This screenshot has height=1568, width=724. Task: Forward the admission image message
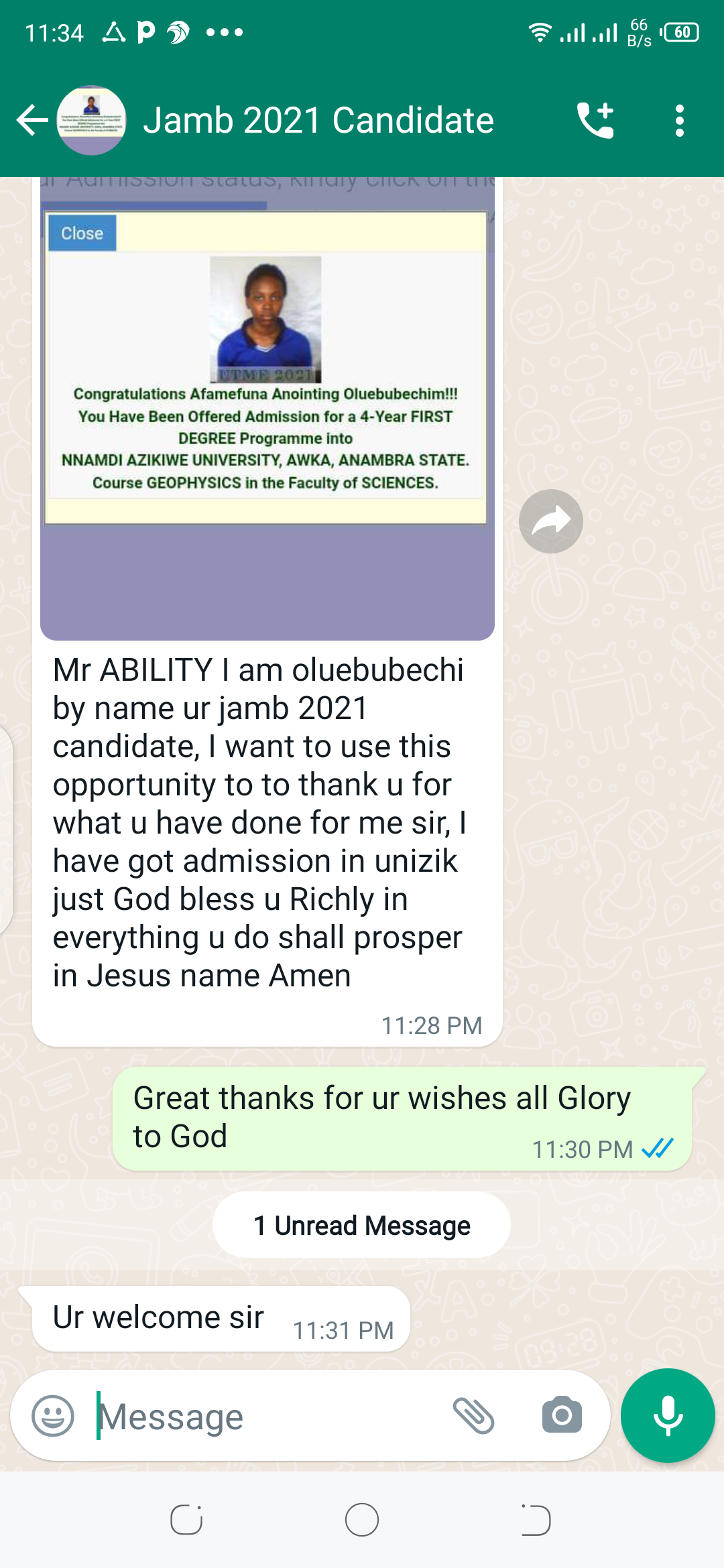coord(550,521)
